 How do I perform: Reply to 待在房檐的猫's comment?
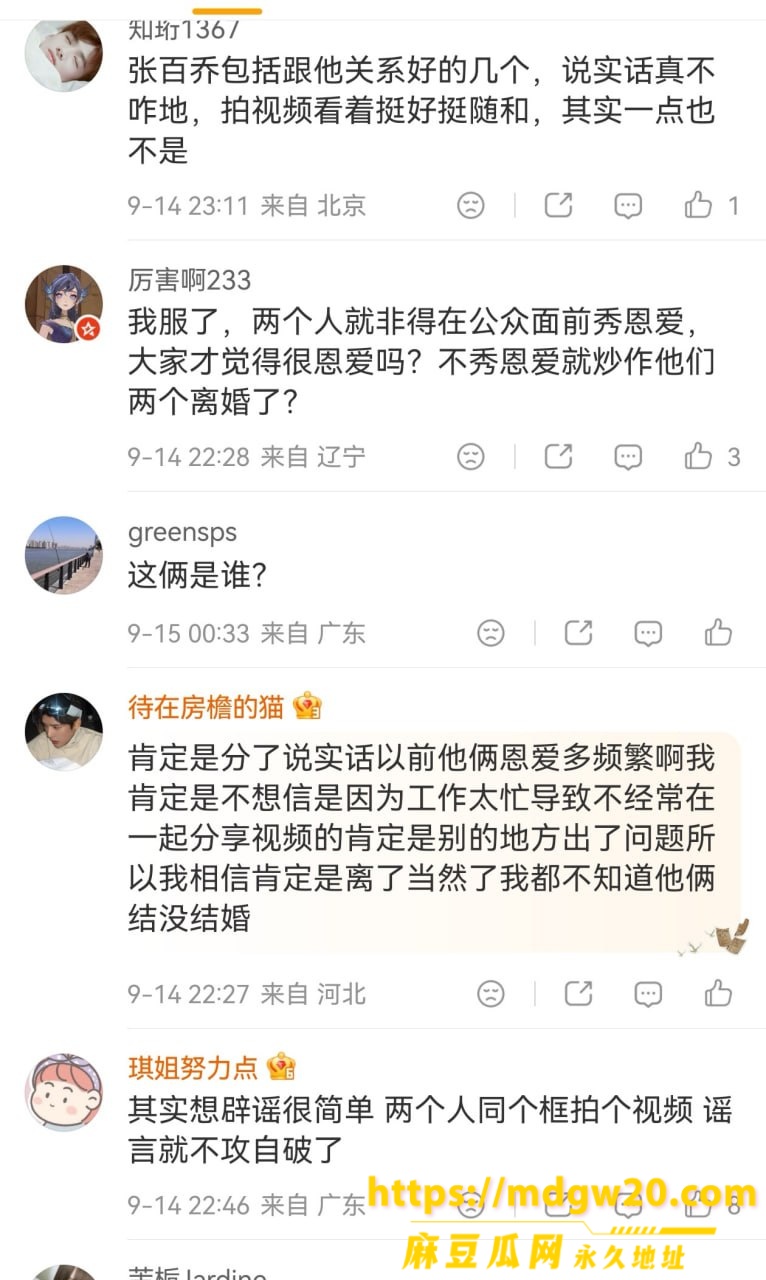pos(648,994)
